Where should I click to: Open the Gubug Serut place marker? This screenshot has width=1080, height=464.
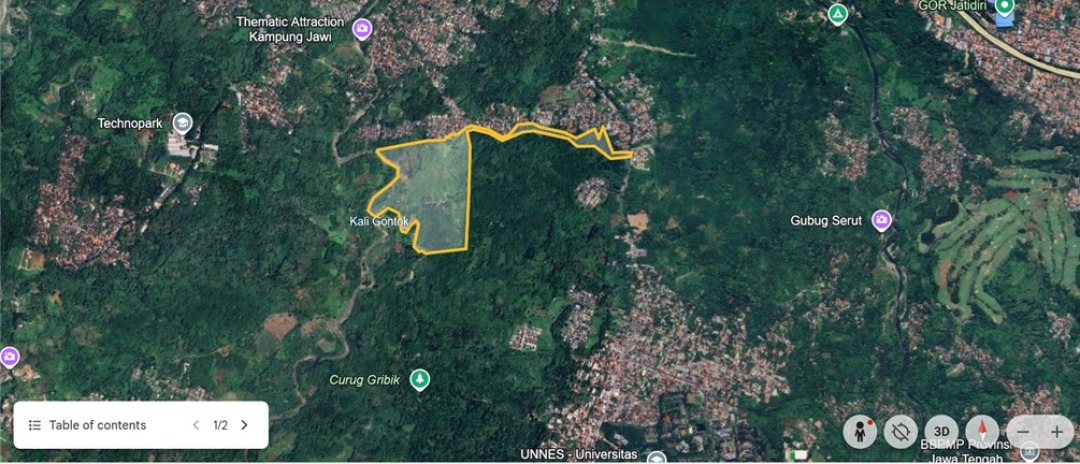click(881, 220)
